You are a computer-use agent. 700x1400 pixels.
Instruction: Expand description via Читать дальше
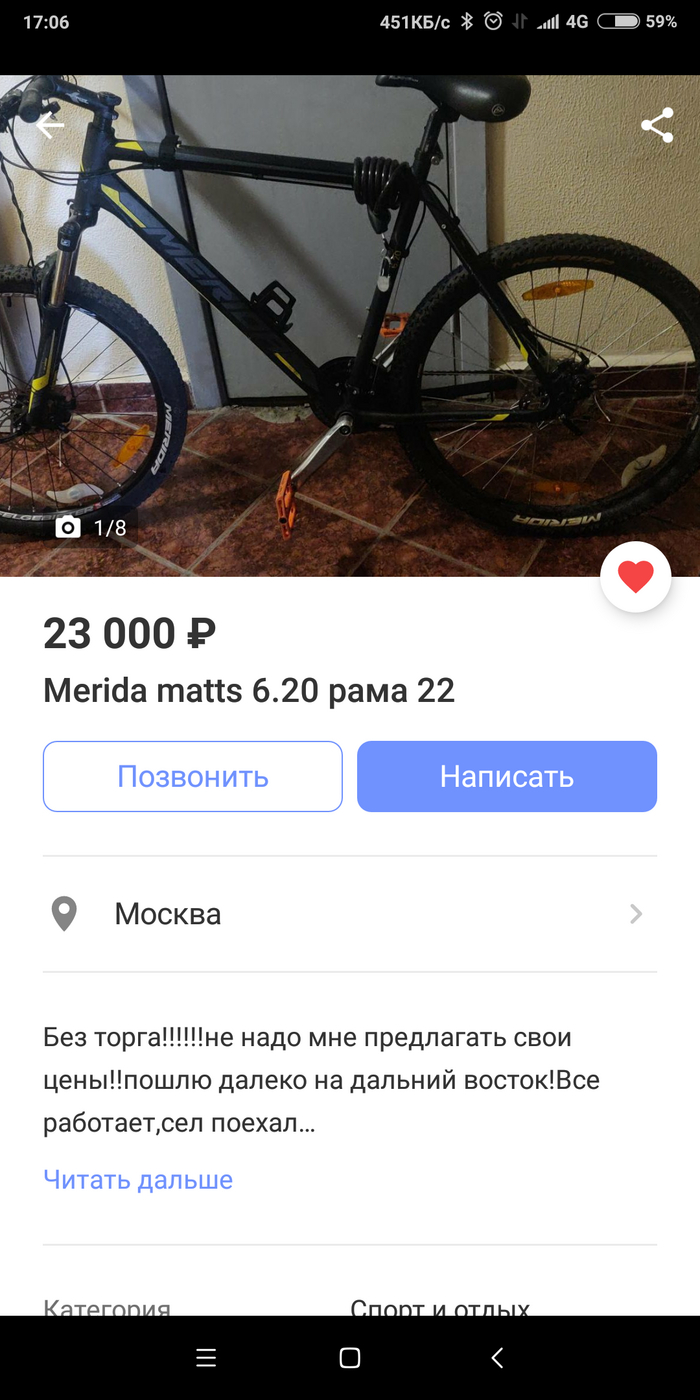point(138,1179)
